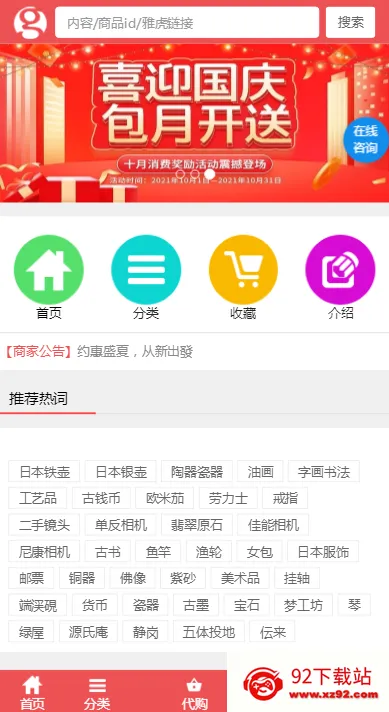
Task: Open the 喜迎国庆 promotional banner
Action: 194,123
